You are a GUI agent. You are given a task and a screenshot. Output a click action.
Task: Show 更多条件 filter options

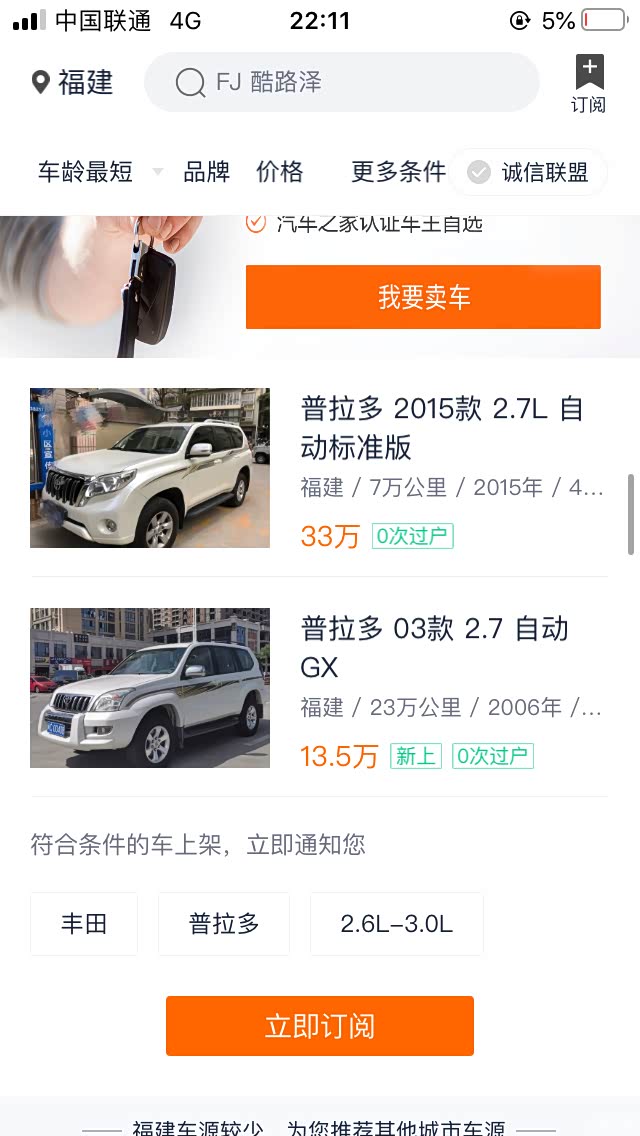tap(398, 172)
